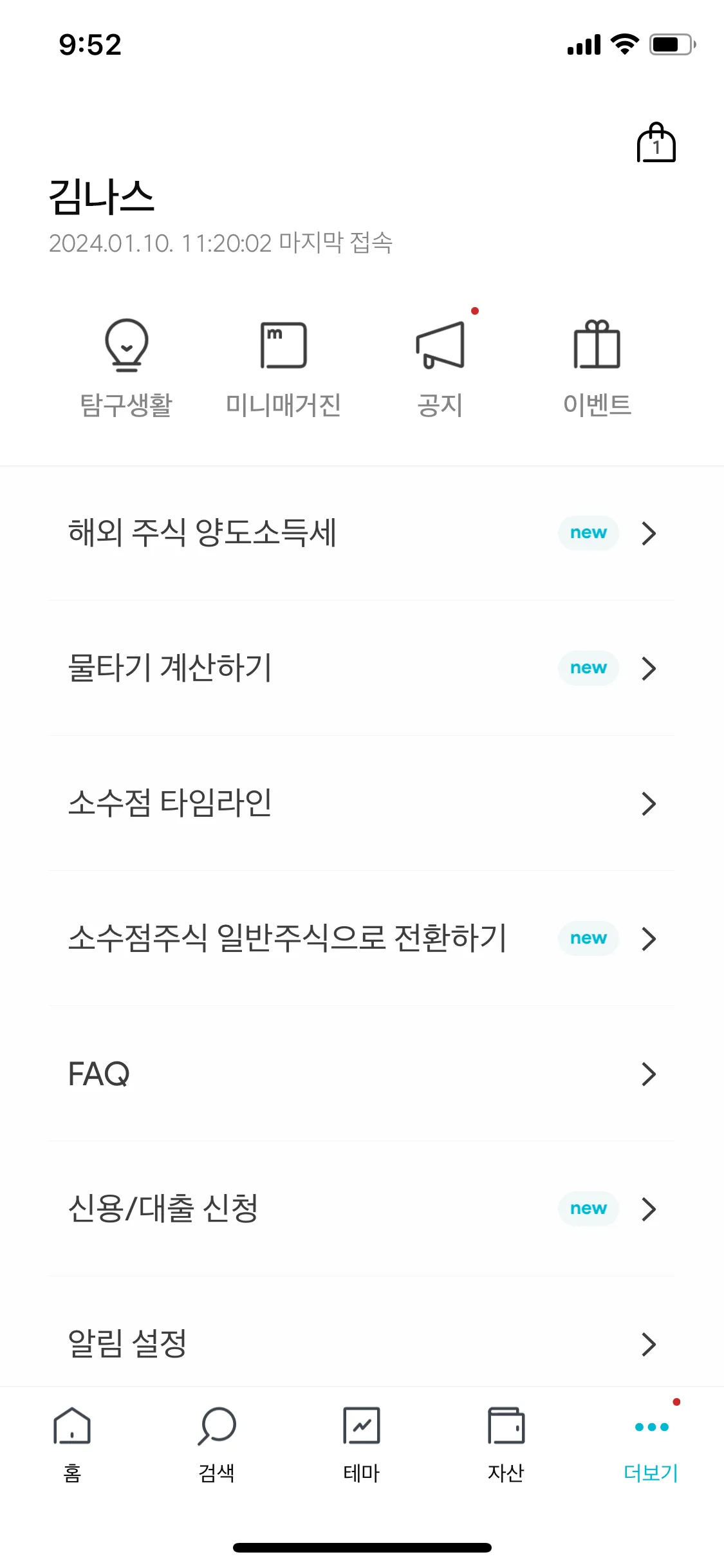Image resolution: width=724 pixels, height=1568 pixels.
Task: Open 해외 주식 양도소득세 row
Action: pyautogui.click(x=362, y=533)
